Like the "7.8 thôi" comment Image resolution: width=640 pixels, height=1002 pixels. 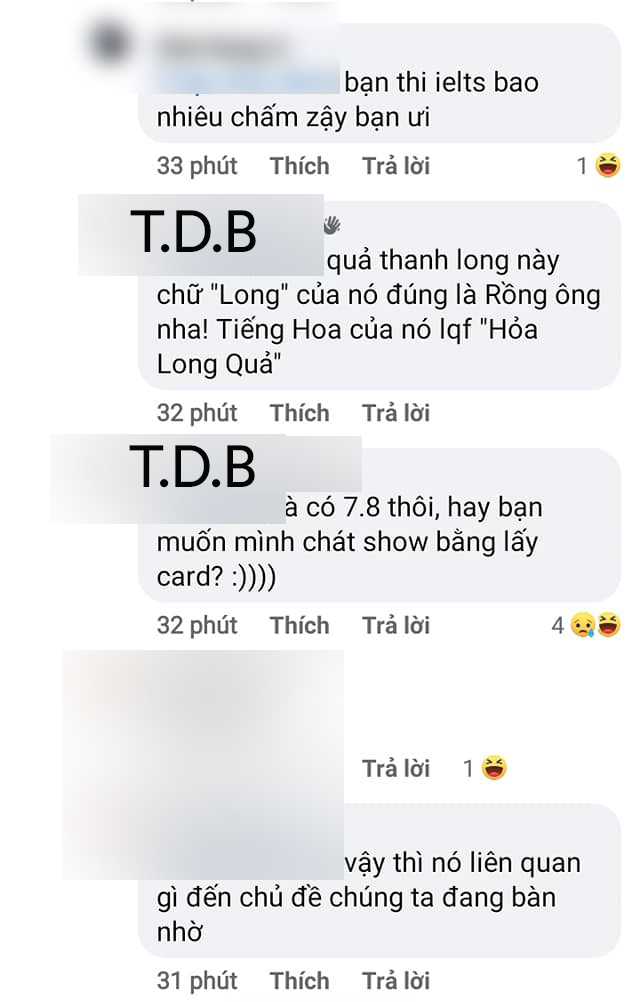[x=299, y=626]
